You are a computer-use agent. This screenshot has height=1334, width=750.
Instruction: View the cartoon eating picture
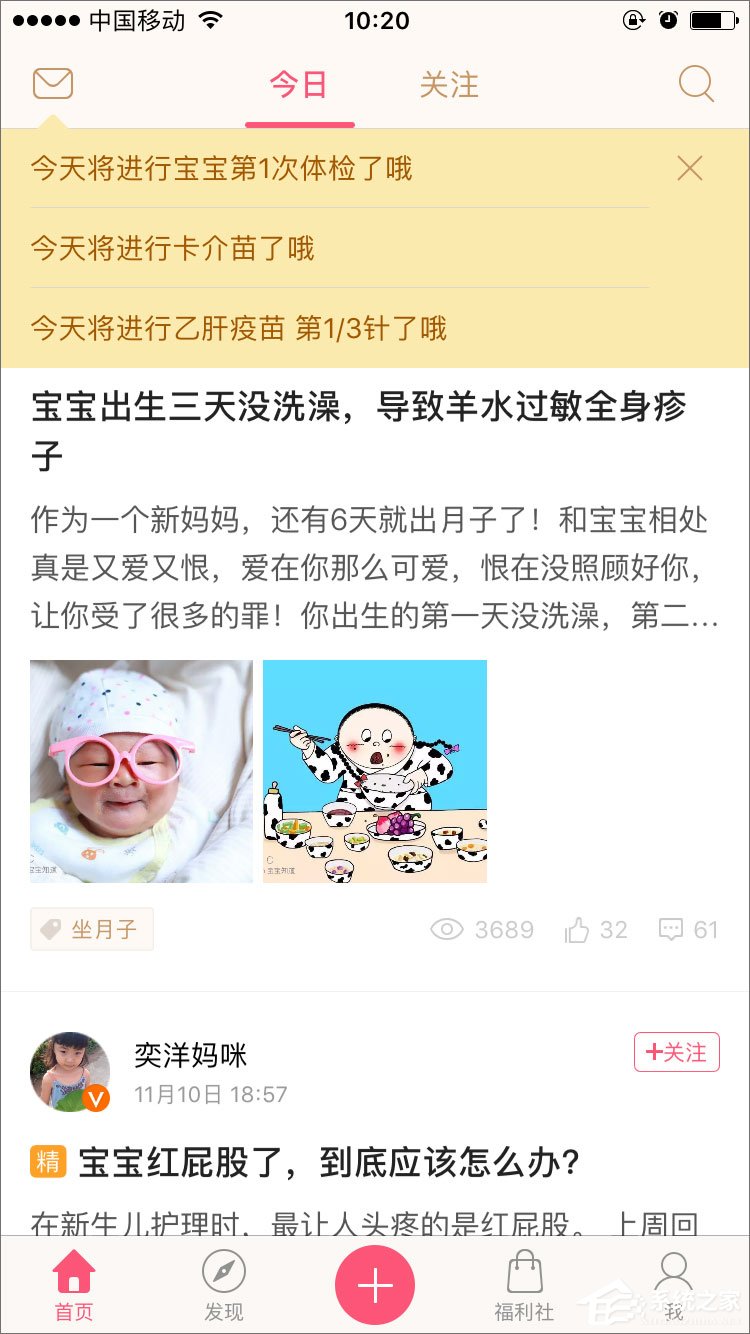tap(375, 771)
